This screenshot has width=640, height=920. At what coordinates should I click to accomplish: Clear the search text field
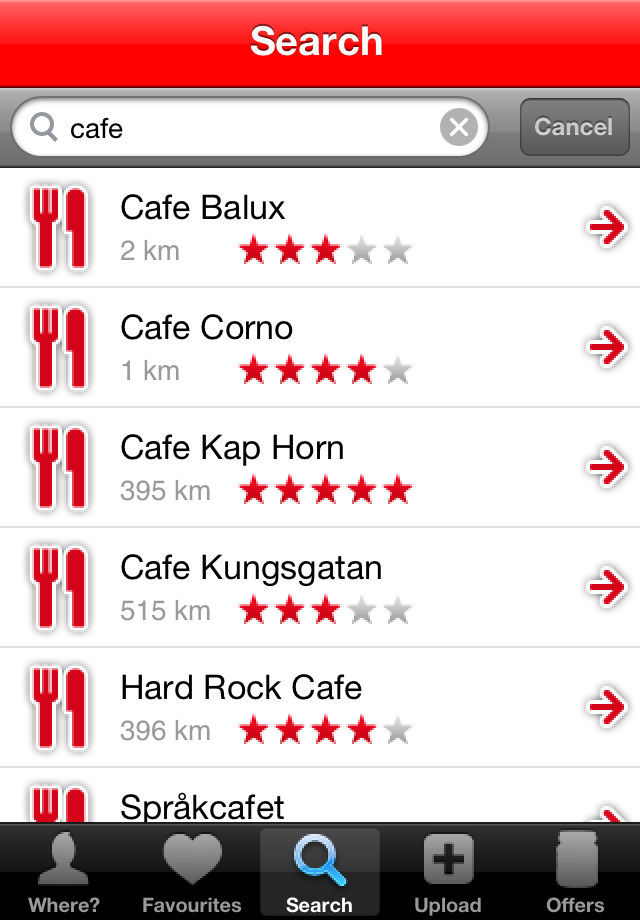click(x=458, y=127)
